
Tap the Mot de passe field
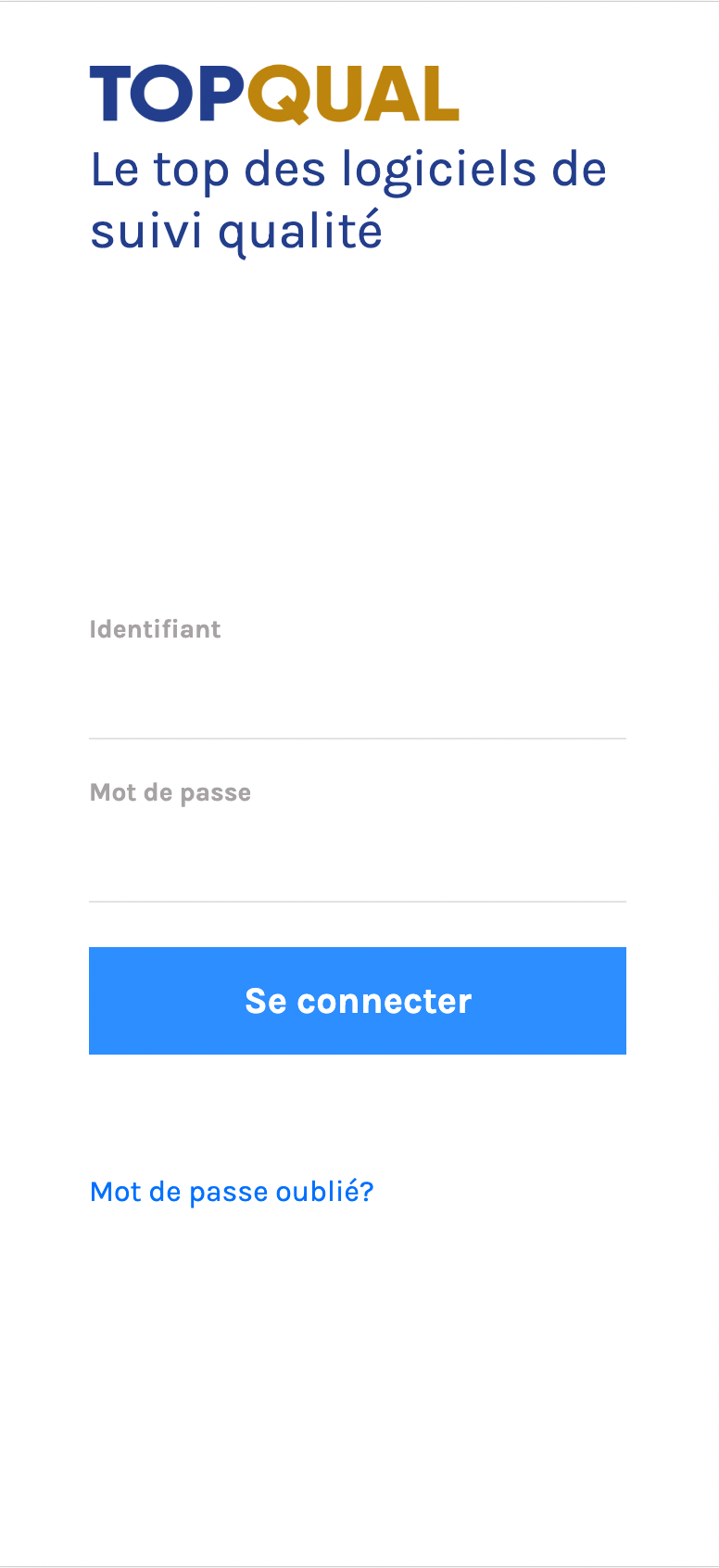[357, 860]
